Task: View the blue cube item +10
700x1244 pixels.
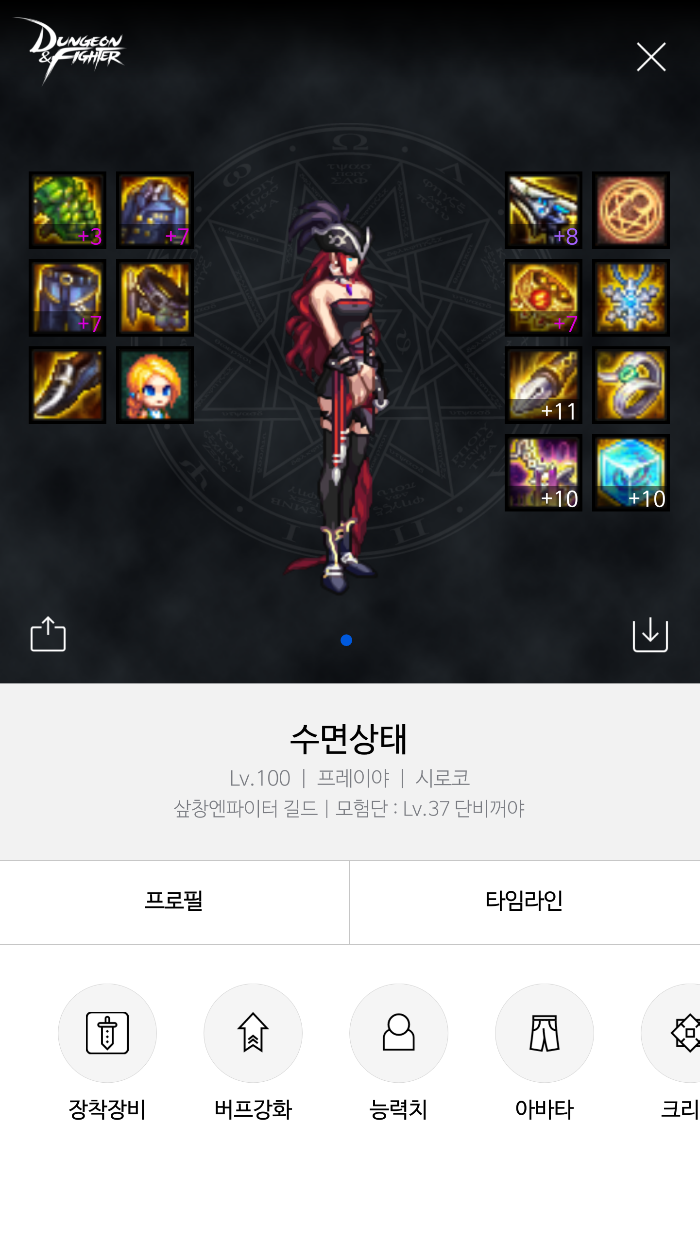Action: (631, 473)
